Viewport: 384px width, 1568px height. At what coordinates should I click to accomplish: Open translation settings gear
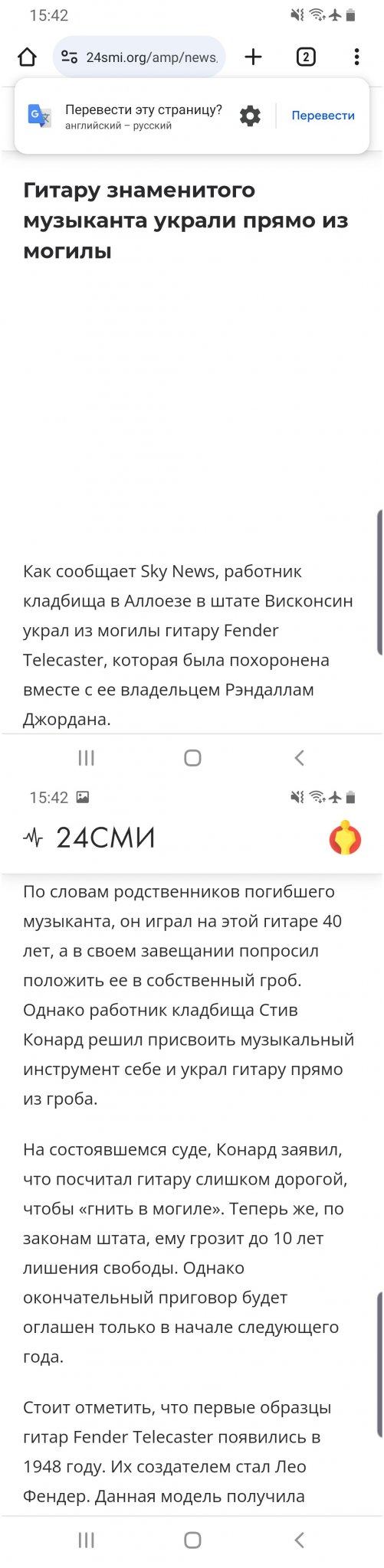(250, 116)
